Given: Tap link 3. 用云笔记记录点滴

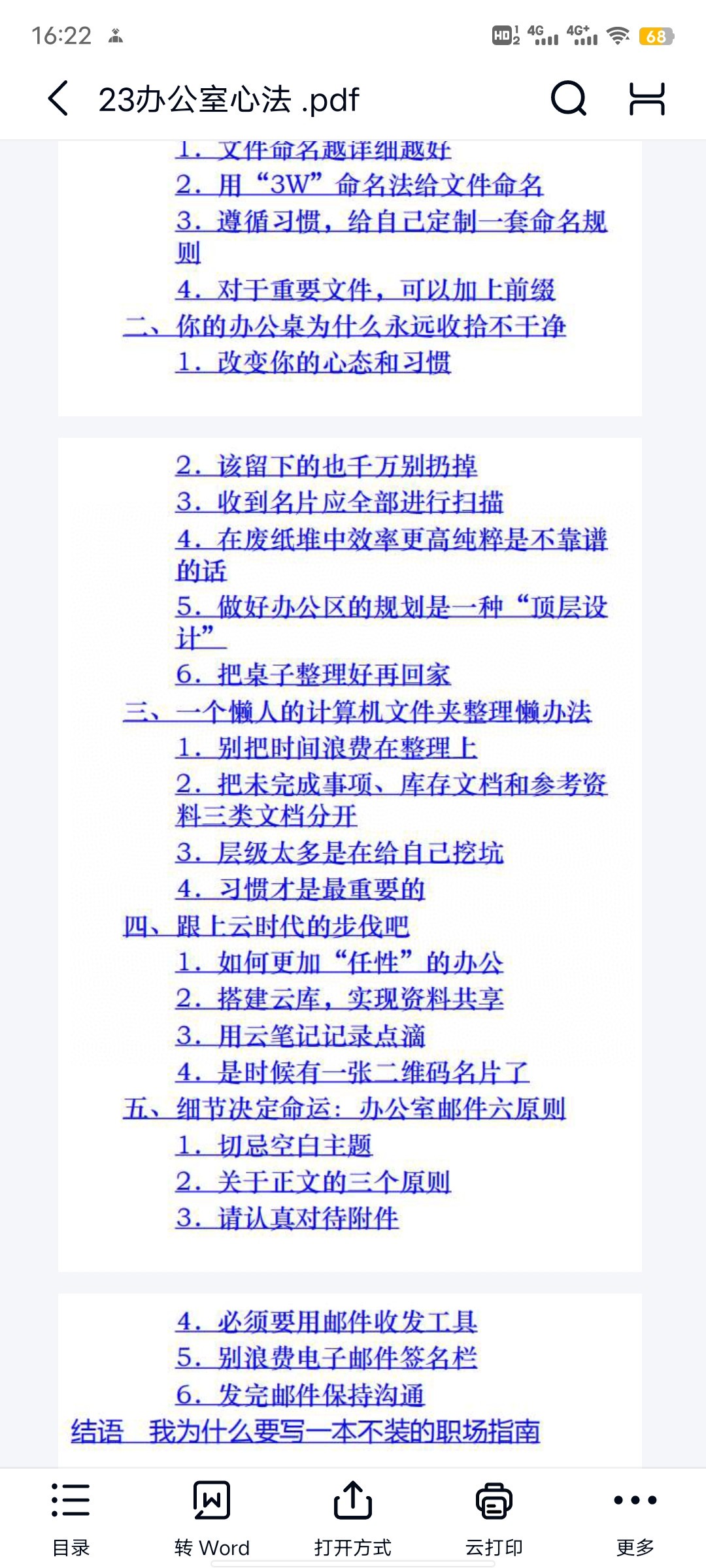Looking at the screenshot, I should click(300, 1036).
